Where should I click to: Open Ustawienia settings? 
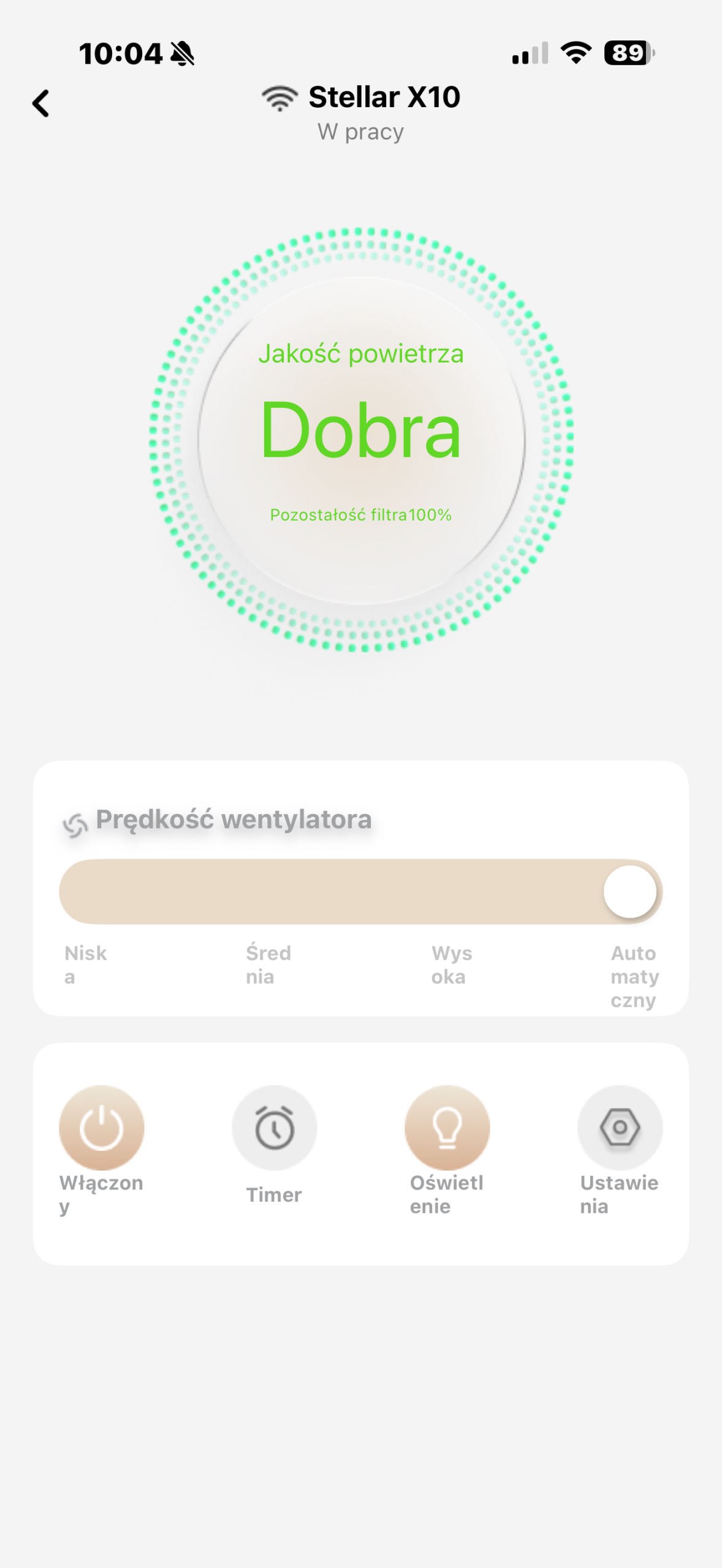click(620, 1127)
